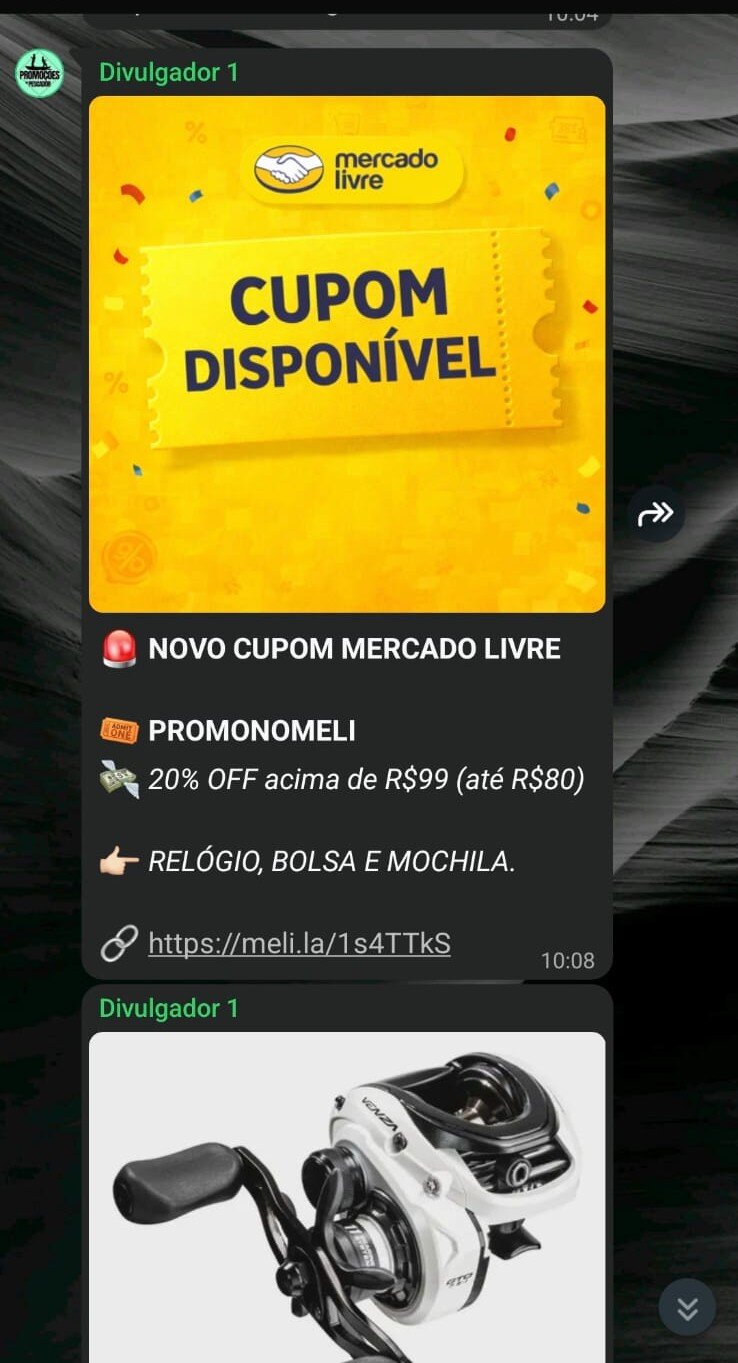The height and width of the screenshot is (1363, 738).
Task: Open the meli.la/1s4TTkS link
Action: [x=299, y=943]
